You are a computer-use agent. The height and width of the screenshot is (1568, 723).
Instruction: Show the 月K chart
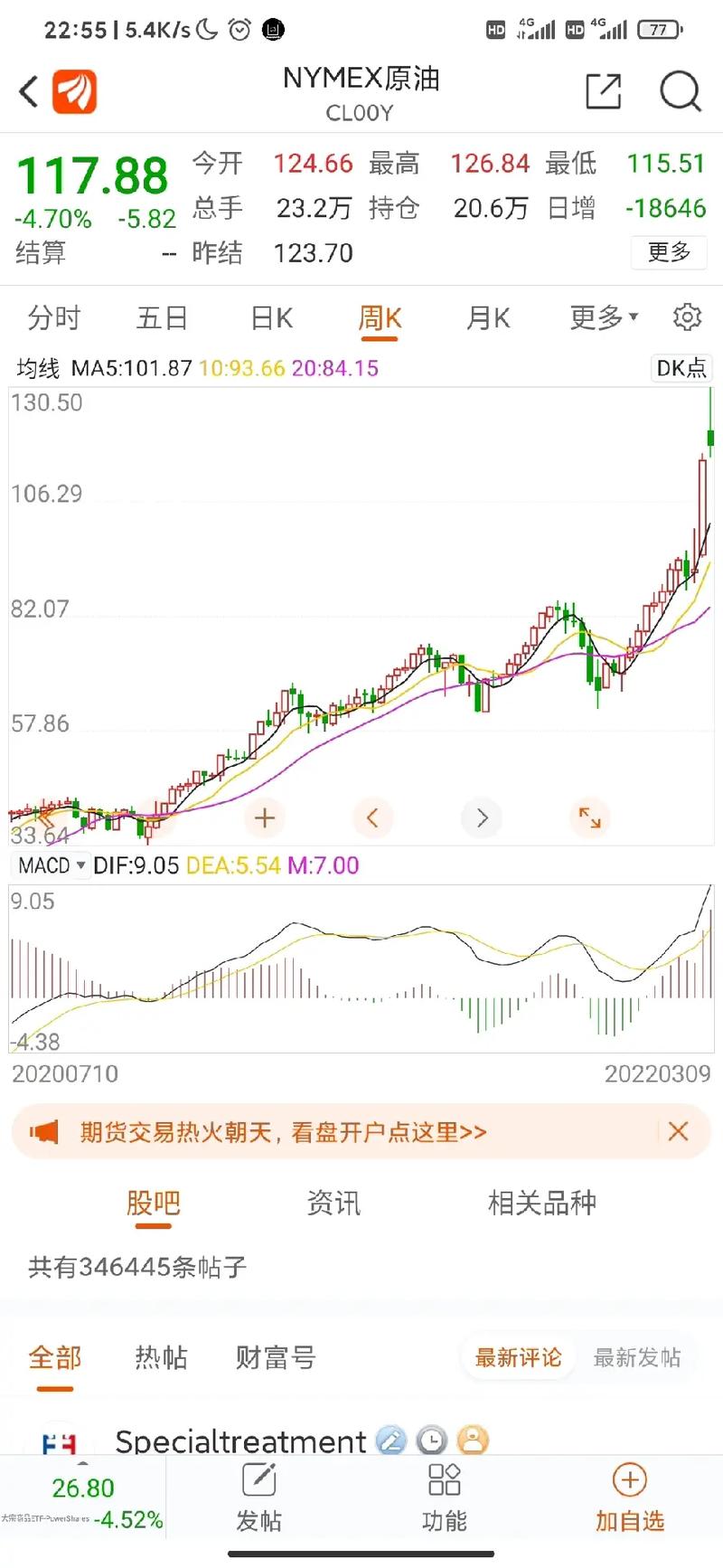click(488, 318)
